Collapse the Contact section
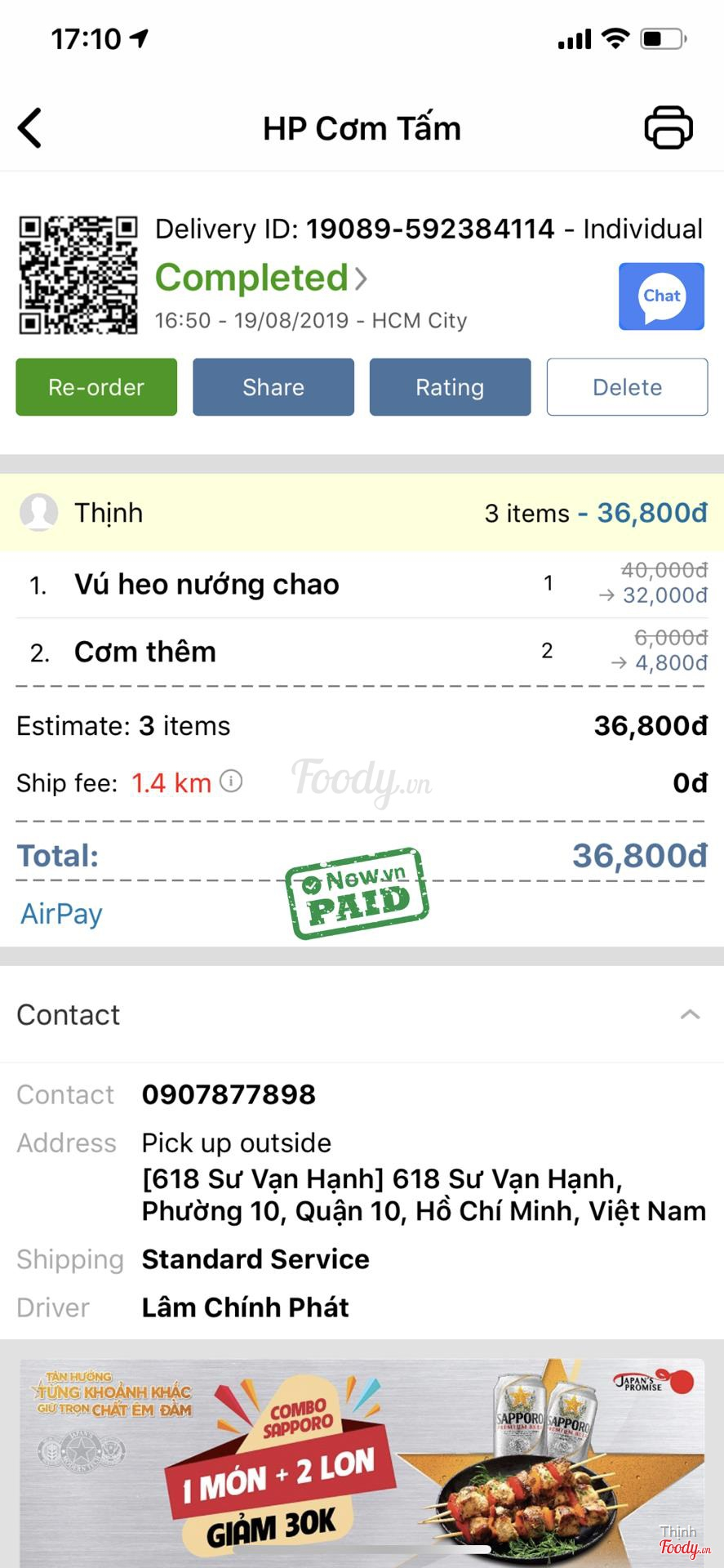The height and width of the screenshot is (1568, 724). pos(690,1014)
